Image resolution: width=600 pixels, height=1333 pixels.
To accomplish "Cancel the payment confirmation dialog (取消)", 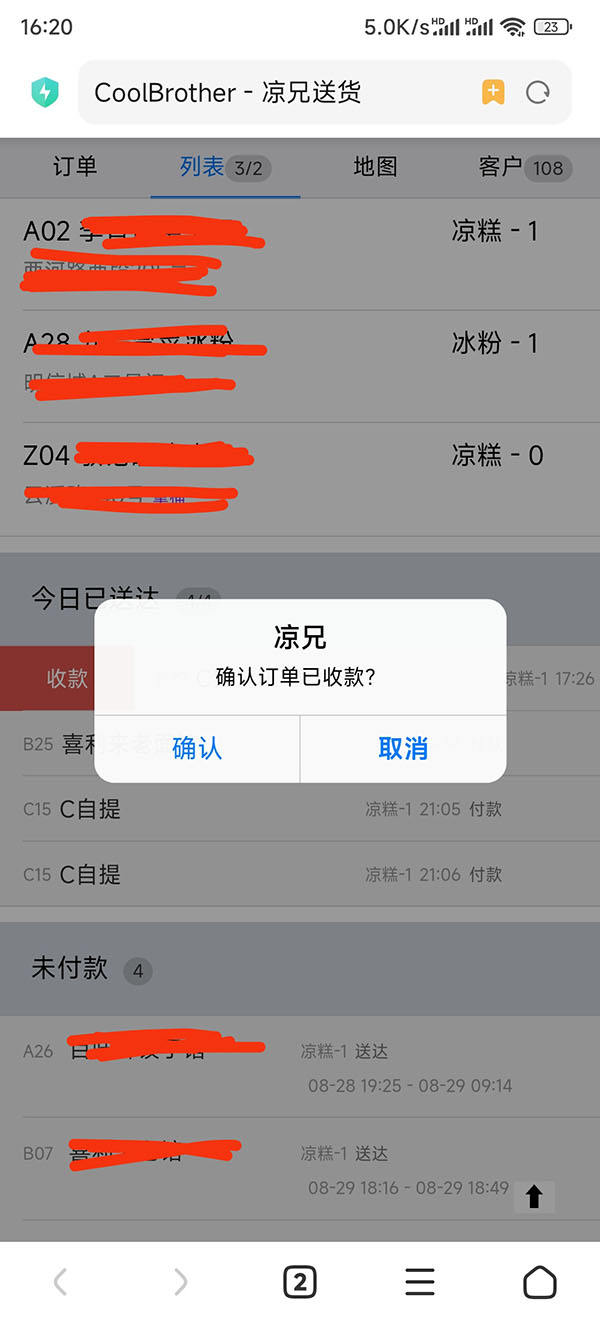I will pyautogui.click(x=403, y=748).
